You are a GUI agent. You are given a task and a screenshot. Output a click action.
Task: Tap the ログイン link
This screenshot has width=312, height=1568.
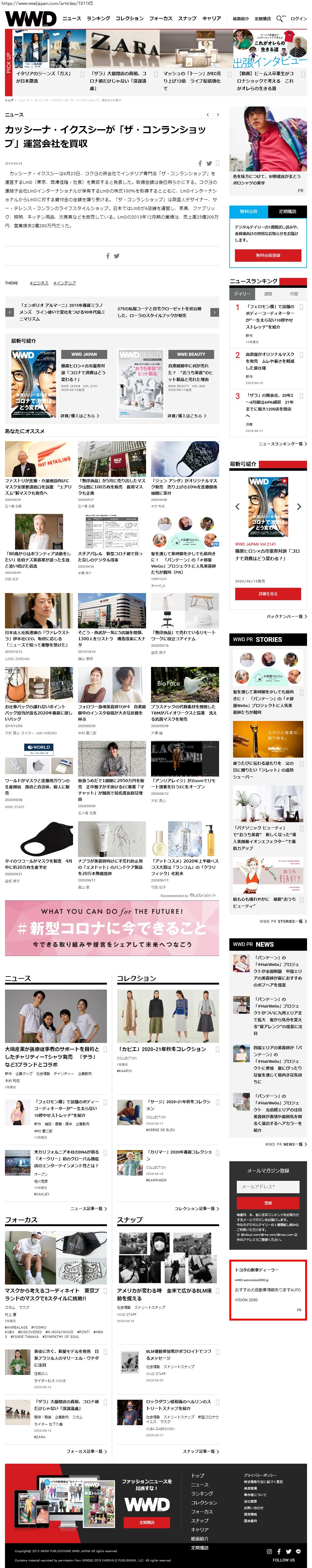pos(299,19)
